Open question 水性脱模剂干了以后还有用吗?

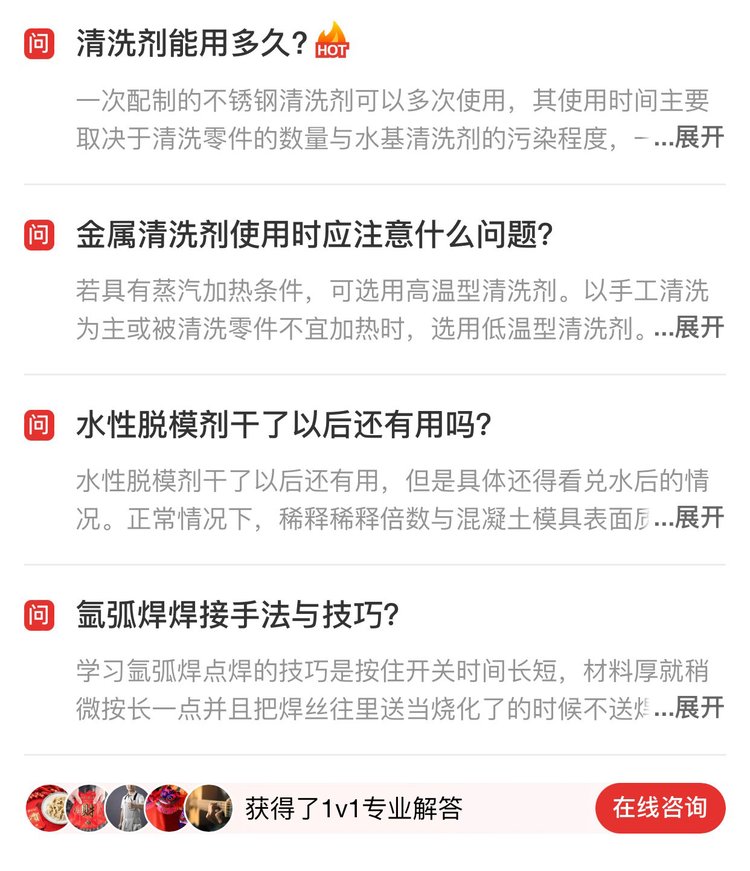(283, 426)
